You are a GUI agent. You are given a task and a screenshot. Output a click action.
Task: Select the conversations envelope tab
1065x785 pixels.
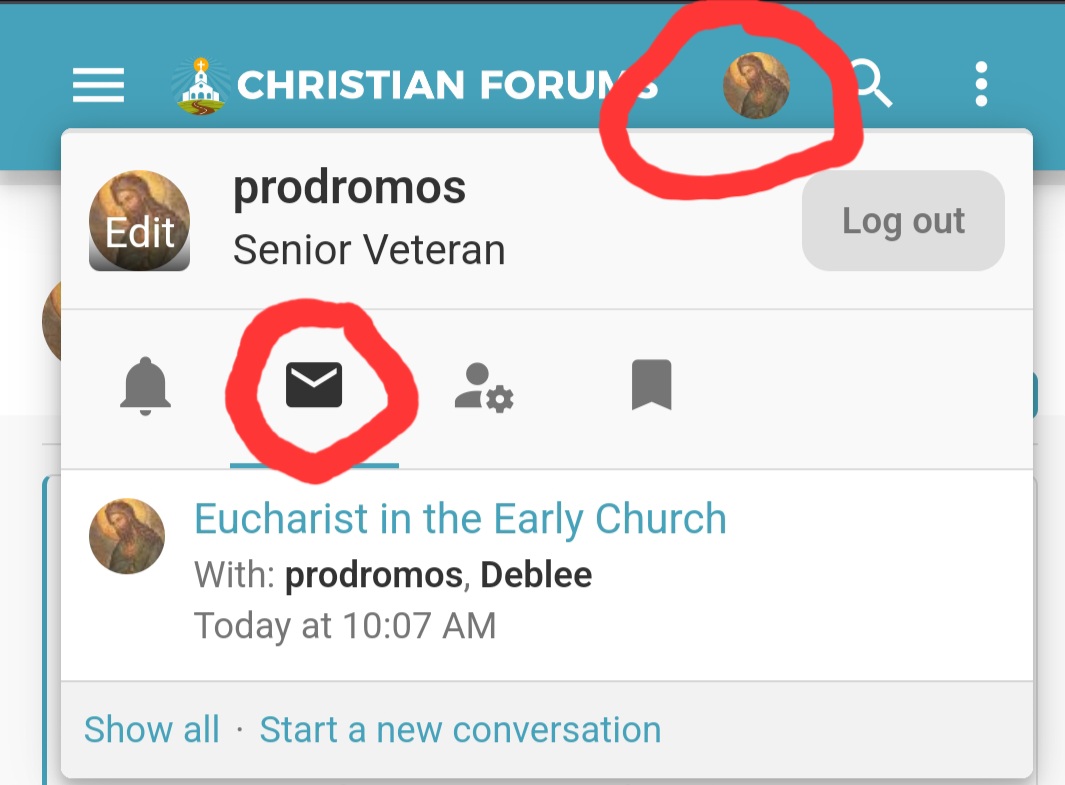314,386
